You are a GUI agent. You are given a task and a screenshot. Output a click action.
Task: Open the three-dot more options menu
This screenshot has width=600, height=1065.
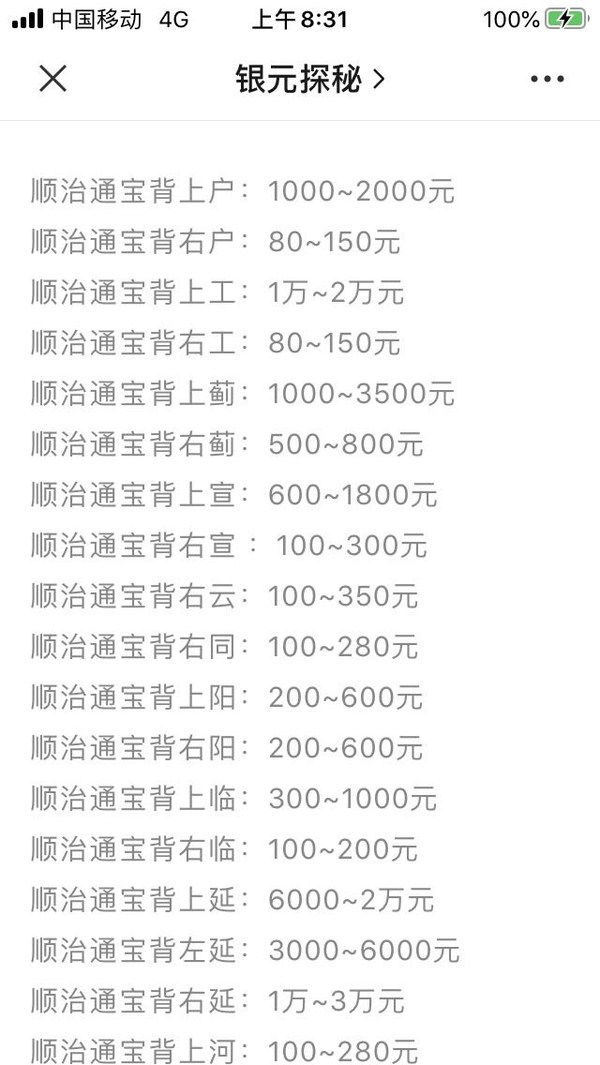click(x=547, y=79)
